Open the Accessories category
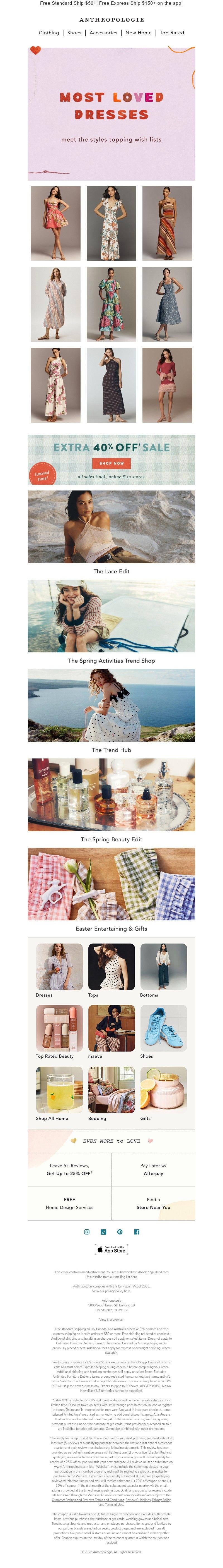Screen dimensions: 223x1568 click(103, 33)
